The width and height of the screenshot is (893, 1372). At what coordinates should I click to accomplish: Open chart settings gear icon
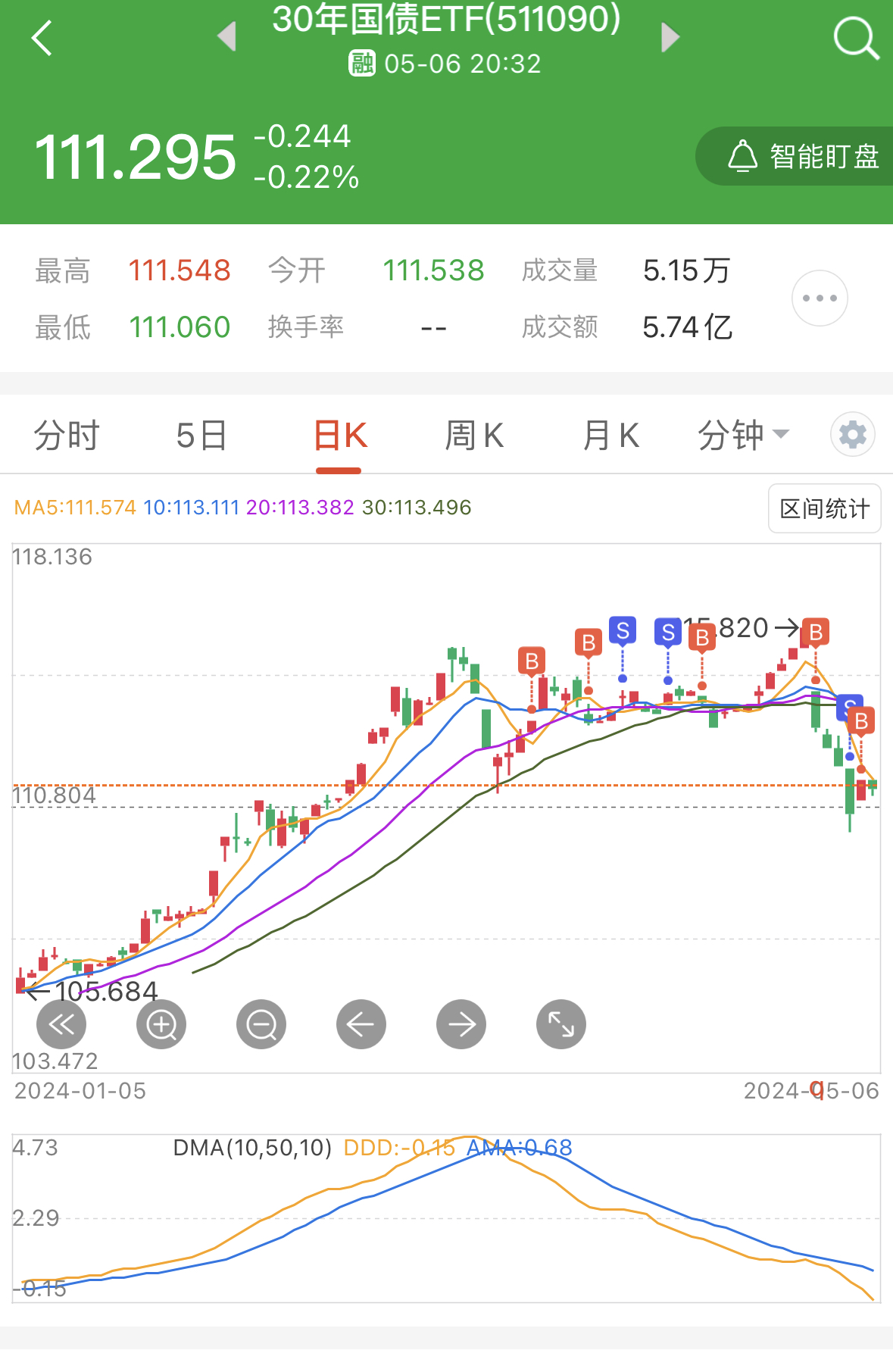pyautogui.click(x=853, y=435)
